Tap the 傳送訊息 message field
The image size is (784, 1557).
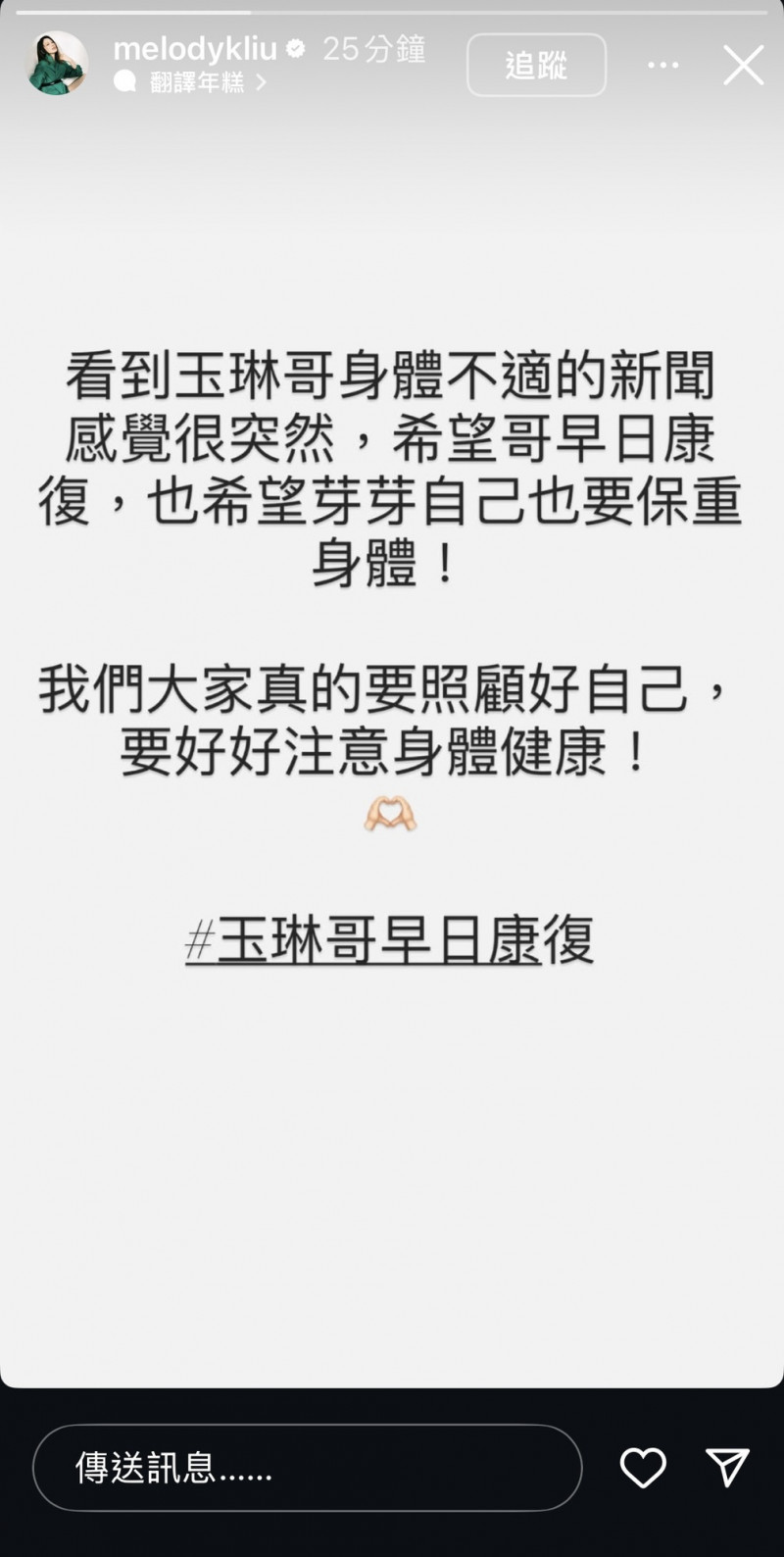pyautogui.click(x=308, y=1468)
